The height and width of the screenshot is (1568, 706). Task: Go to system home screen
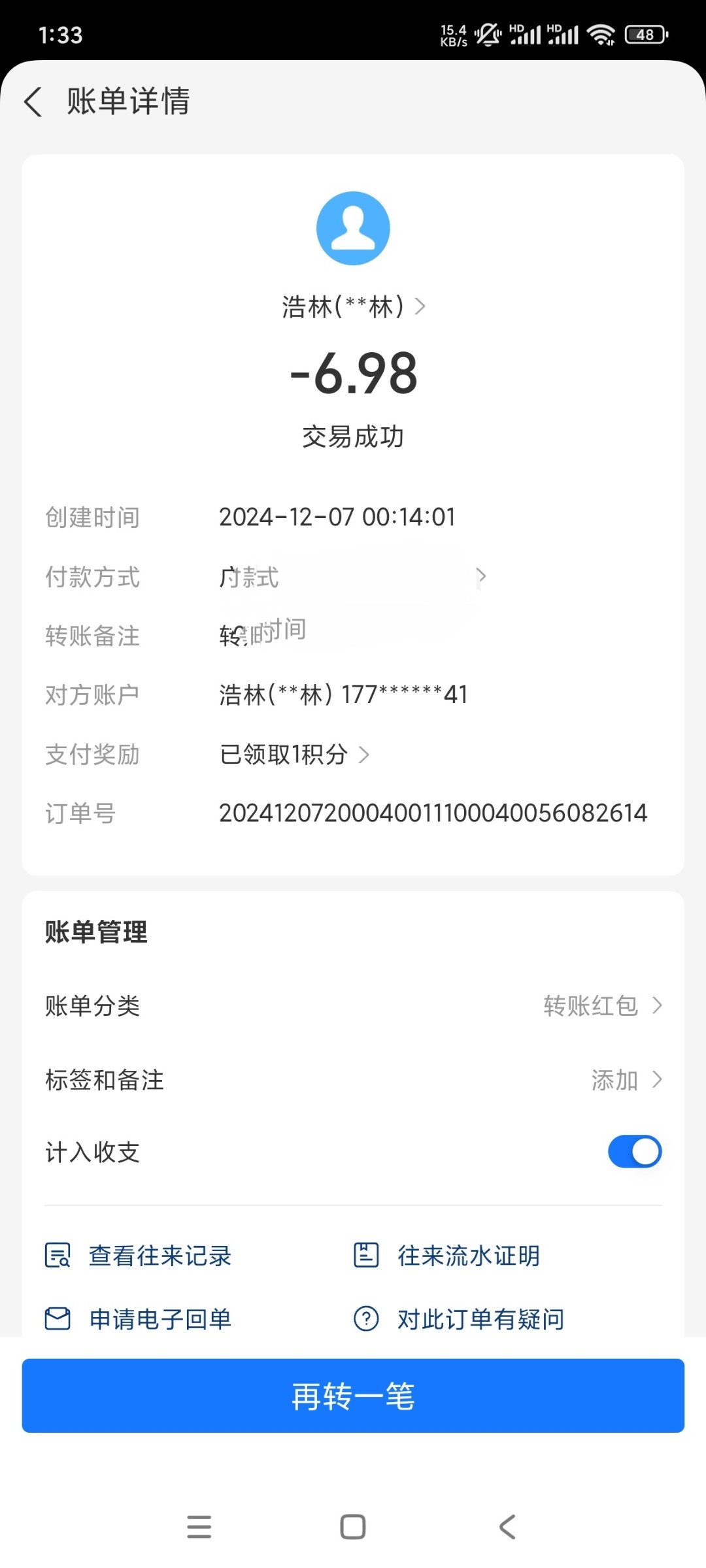point(353,1527)
